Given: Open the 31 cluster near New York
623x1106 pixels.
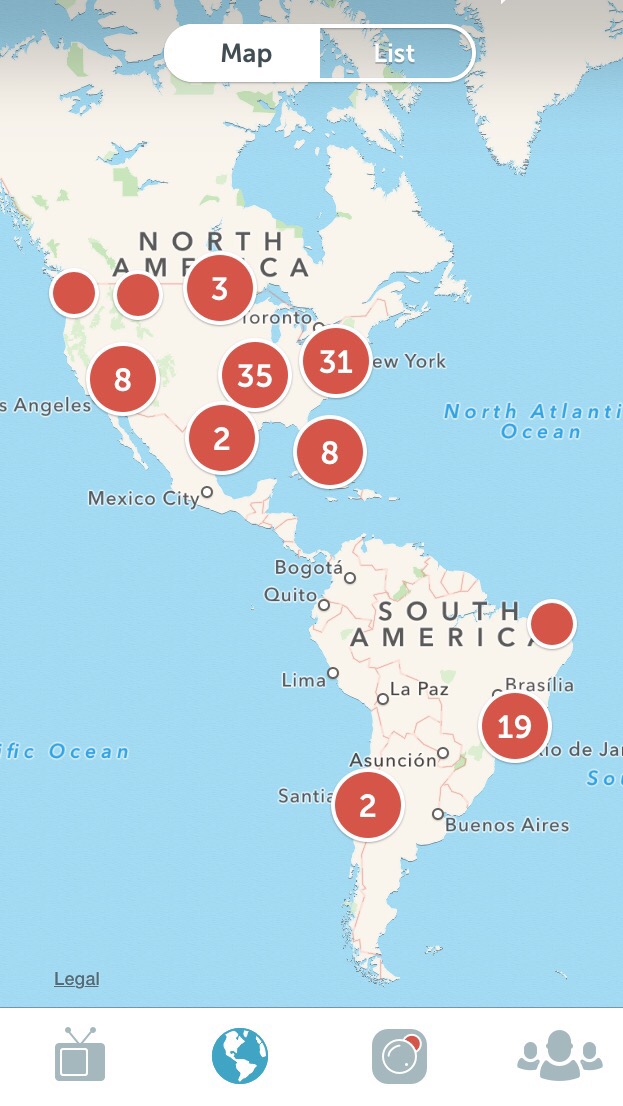Looking at the screenshot, I should pyautogui.click(x=336, y=362).
